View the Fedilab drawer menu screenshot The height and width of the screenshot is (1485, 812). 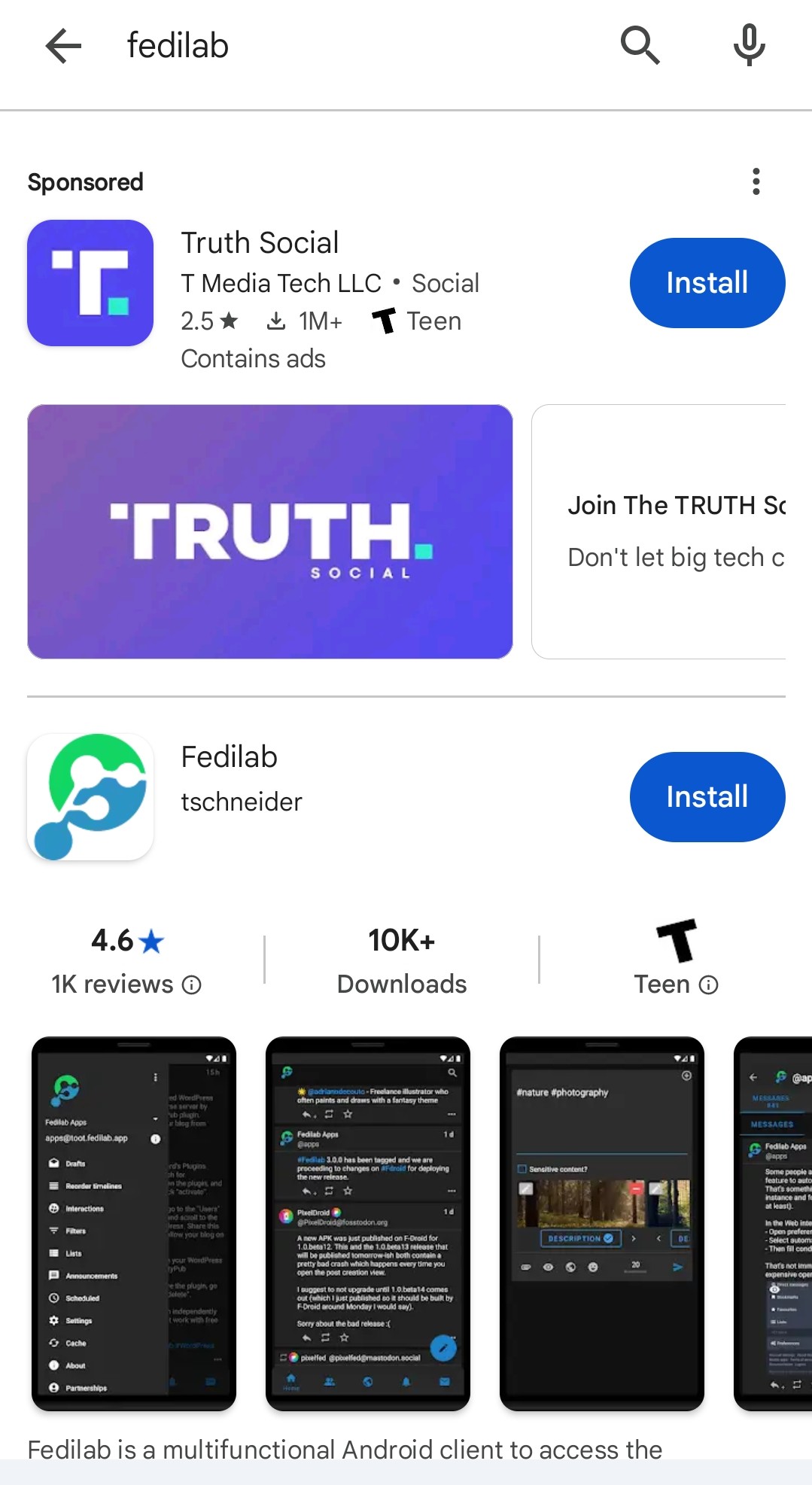134,1224
